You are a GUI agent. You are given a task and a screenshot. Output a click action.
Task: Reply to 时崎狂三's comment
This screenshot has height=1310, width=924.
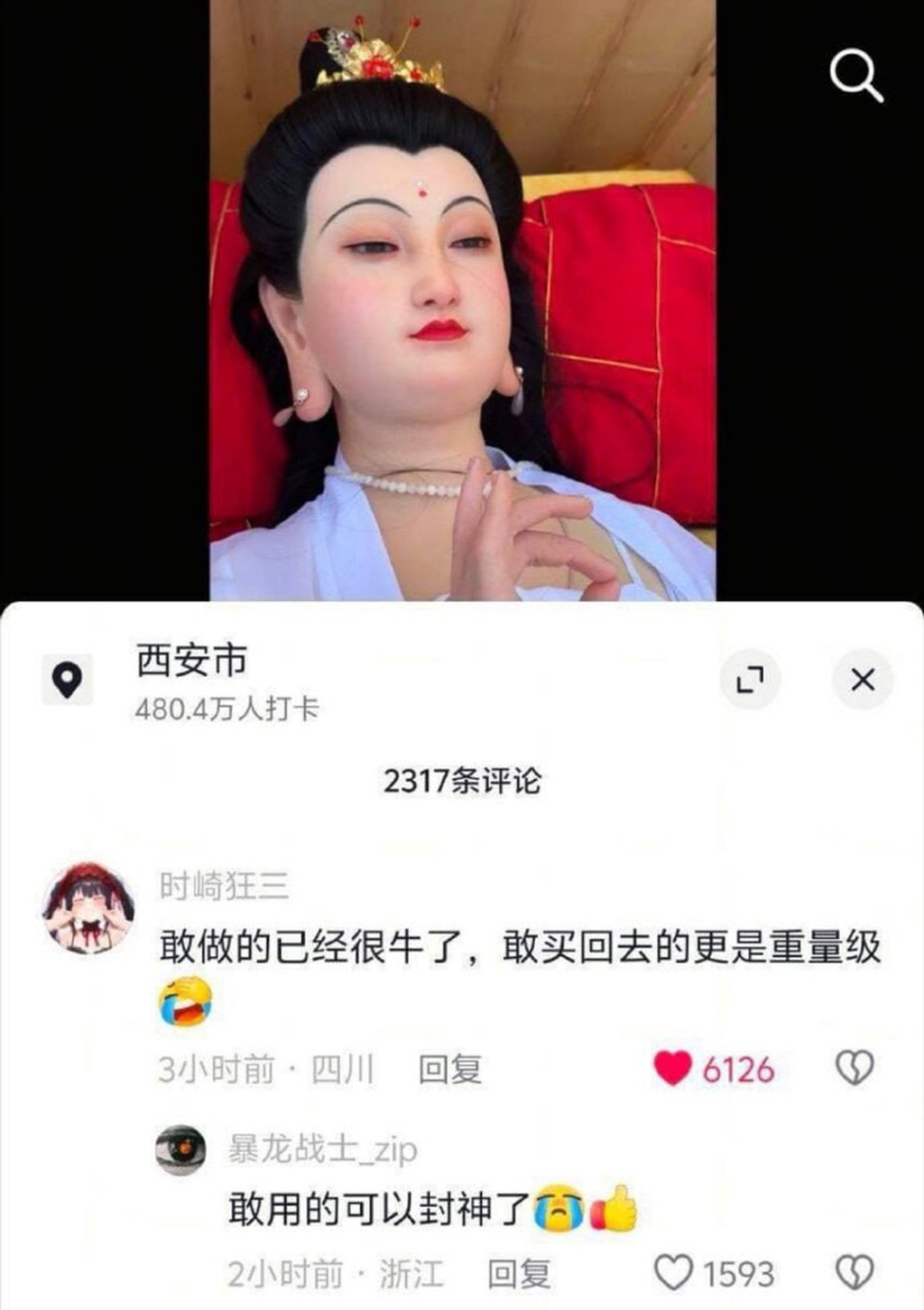point(449,1070)
